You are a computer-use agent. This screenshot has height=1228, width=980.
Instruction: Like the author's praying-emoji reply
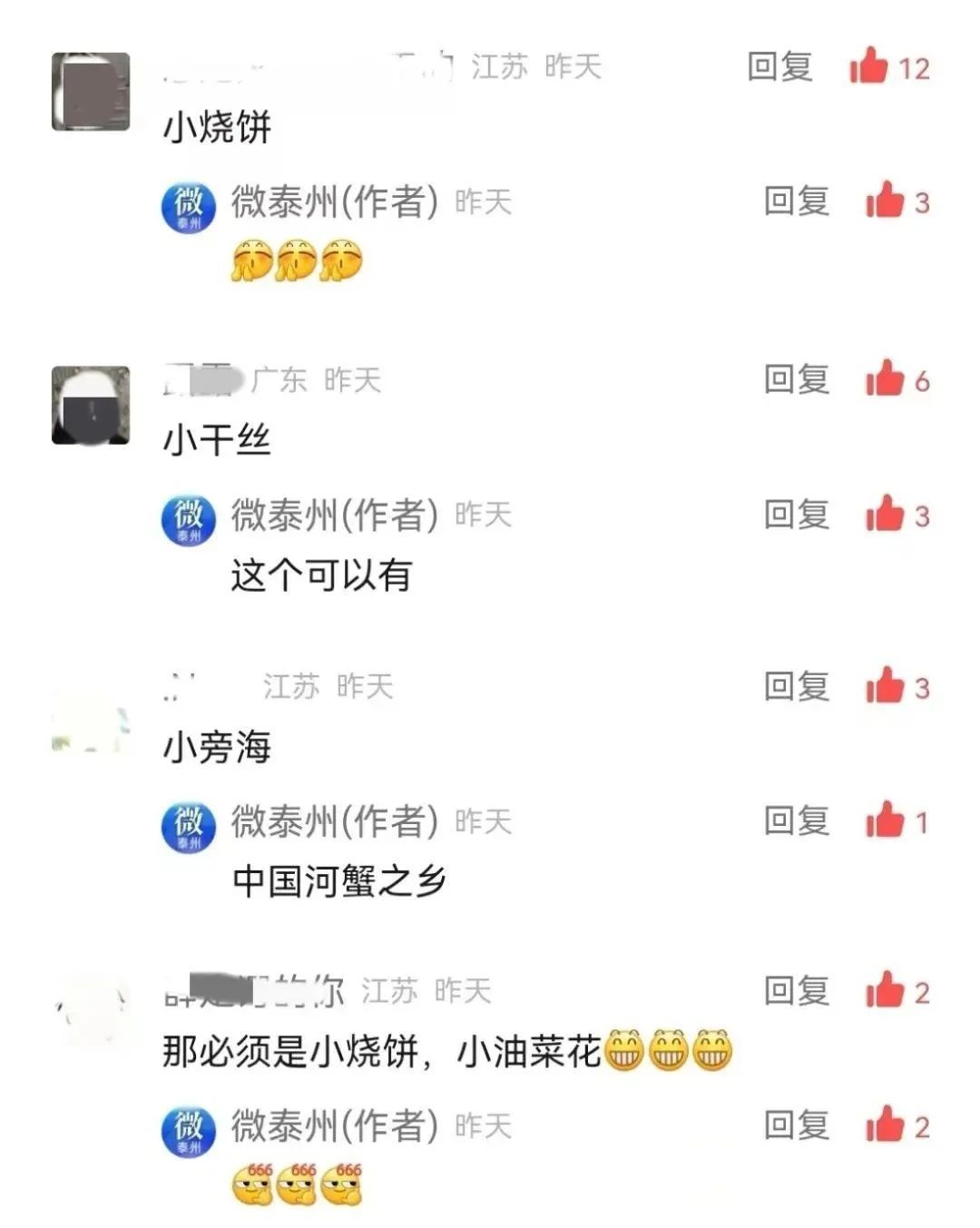885,201
